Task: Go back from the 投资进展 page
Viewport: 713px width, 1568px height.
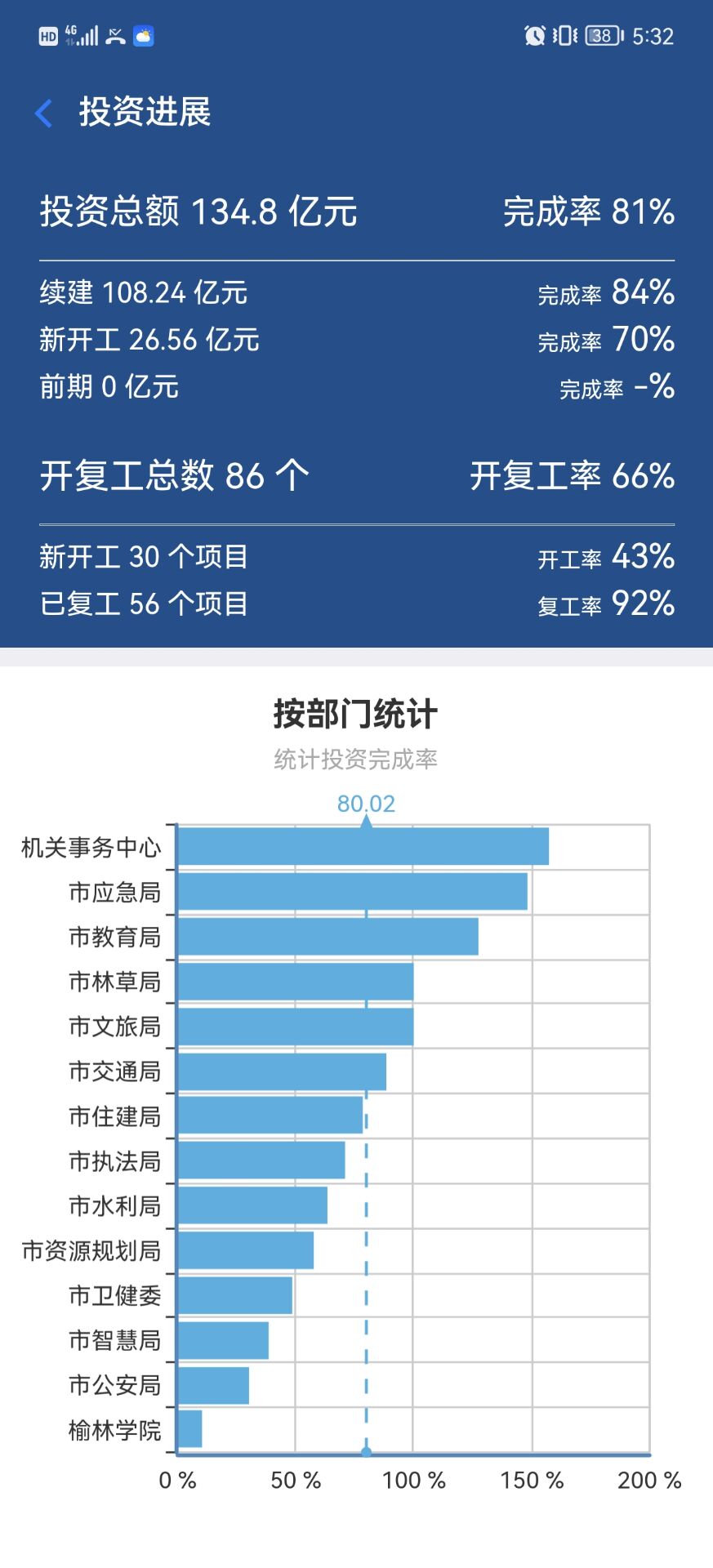Action: (x=45, y=113)
